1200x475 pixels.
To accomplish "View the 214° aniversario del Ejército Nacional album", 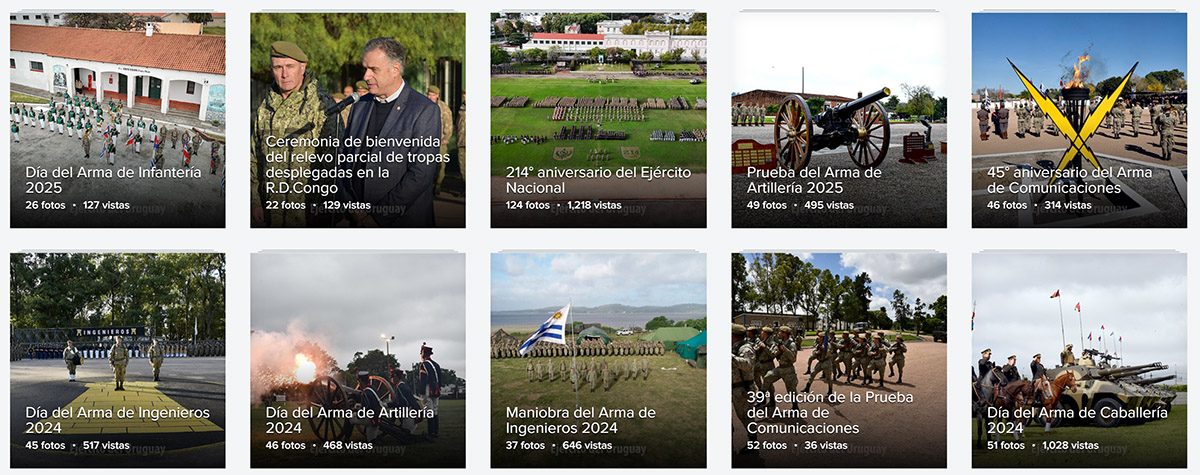I will (x=598, y=120).
